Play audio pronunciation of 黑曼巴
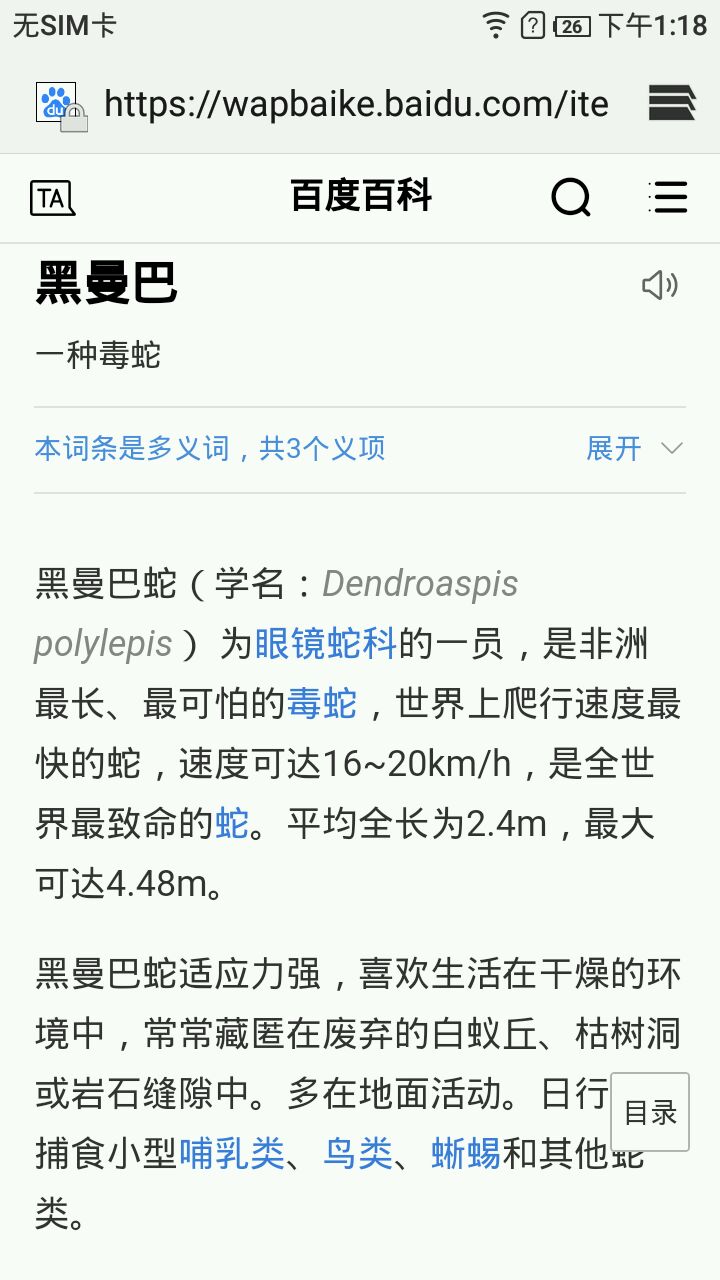720x1280 pixels. [x=659, y=286]
